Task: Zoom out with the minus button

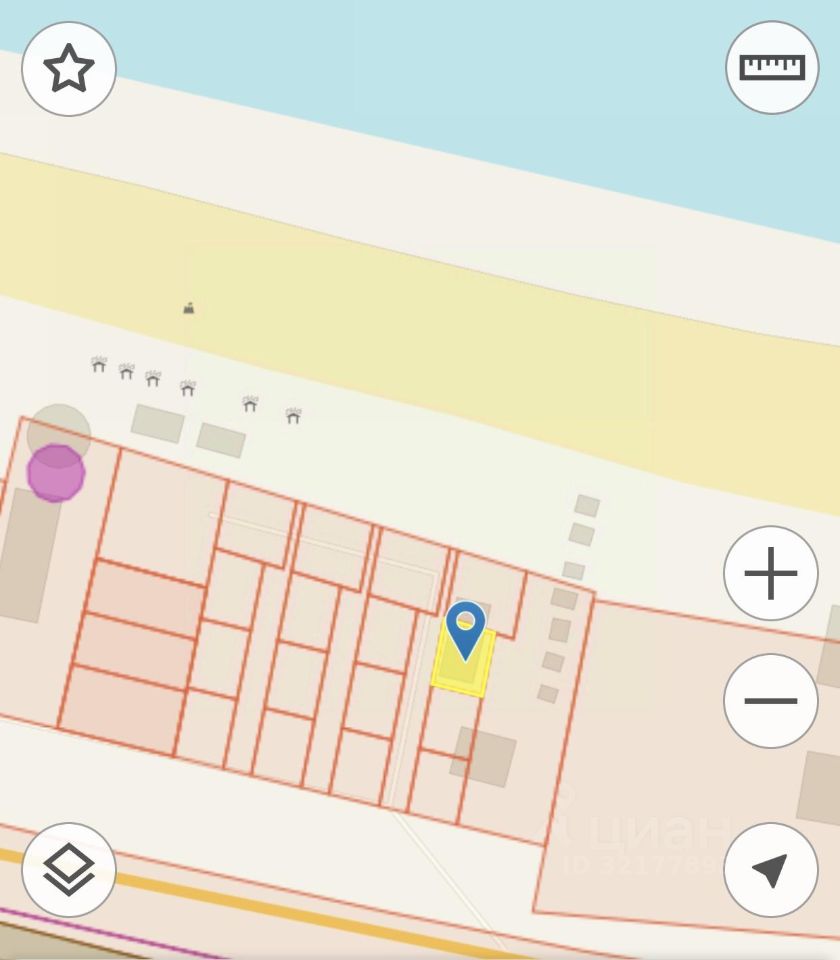Action: click(771, 701)
